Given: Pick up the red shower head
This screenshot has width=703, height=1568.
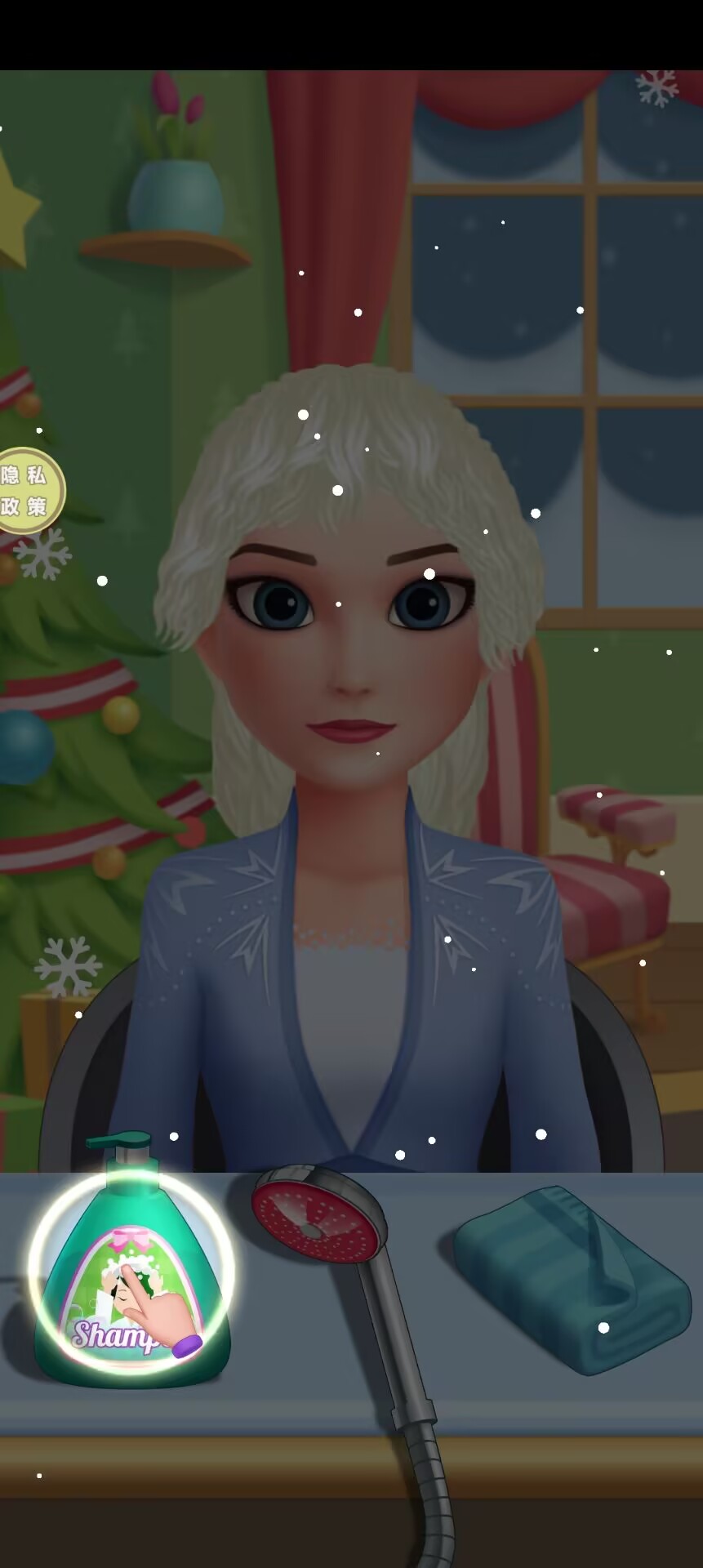Looking at the screenshot, I should (x=318, y=1218).
